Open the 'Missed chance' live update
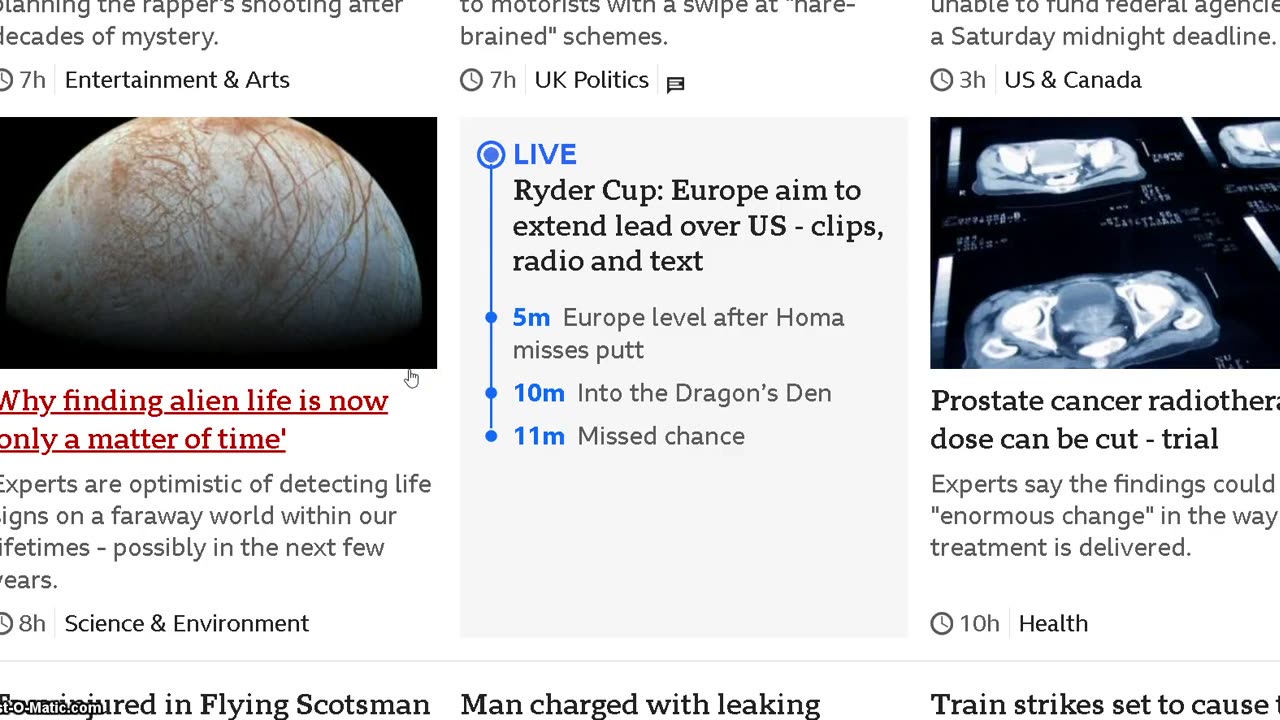Image resolution: width=1280 pixels, height=720 pixels. (x=660, y=436)
